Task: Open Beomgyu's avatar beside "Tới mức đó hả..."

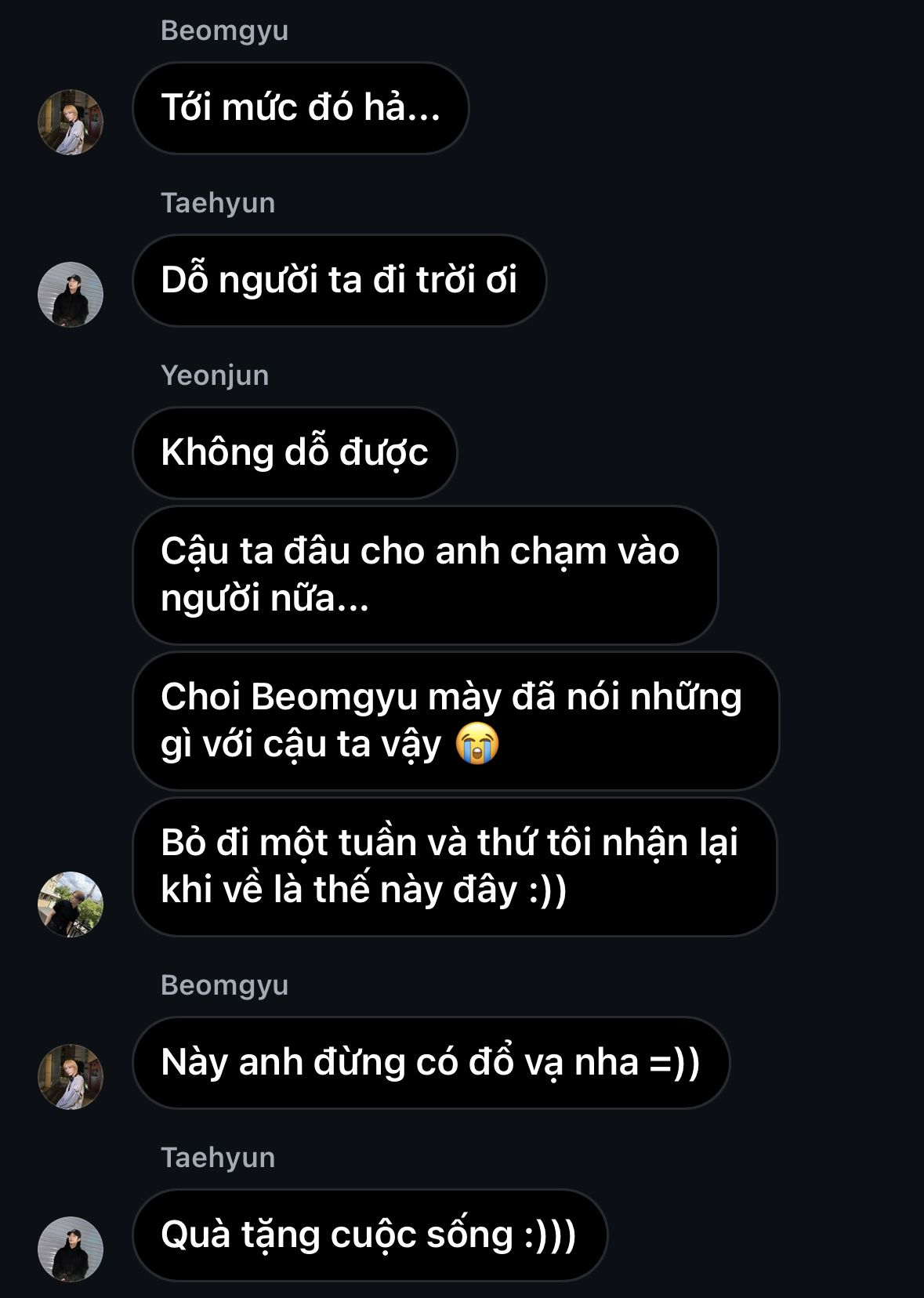Action: click(71, 122)
